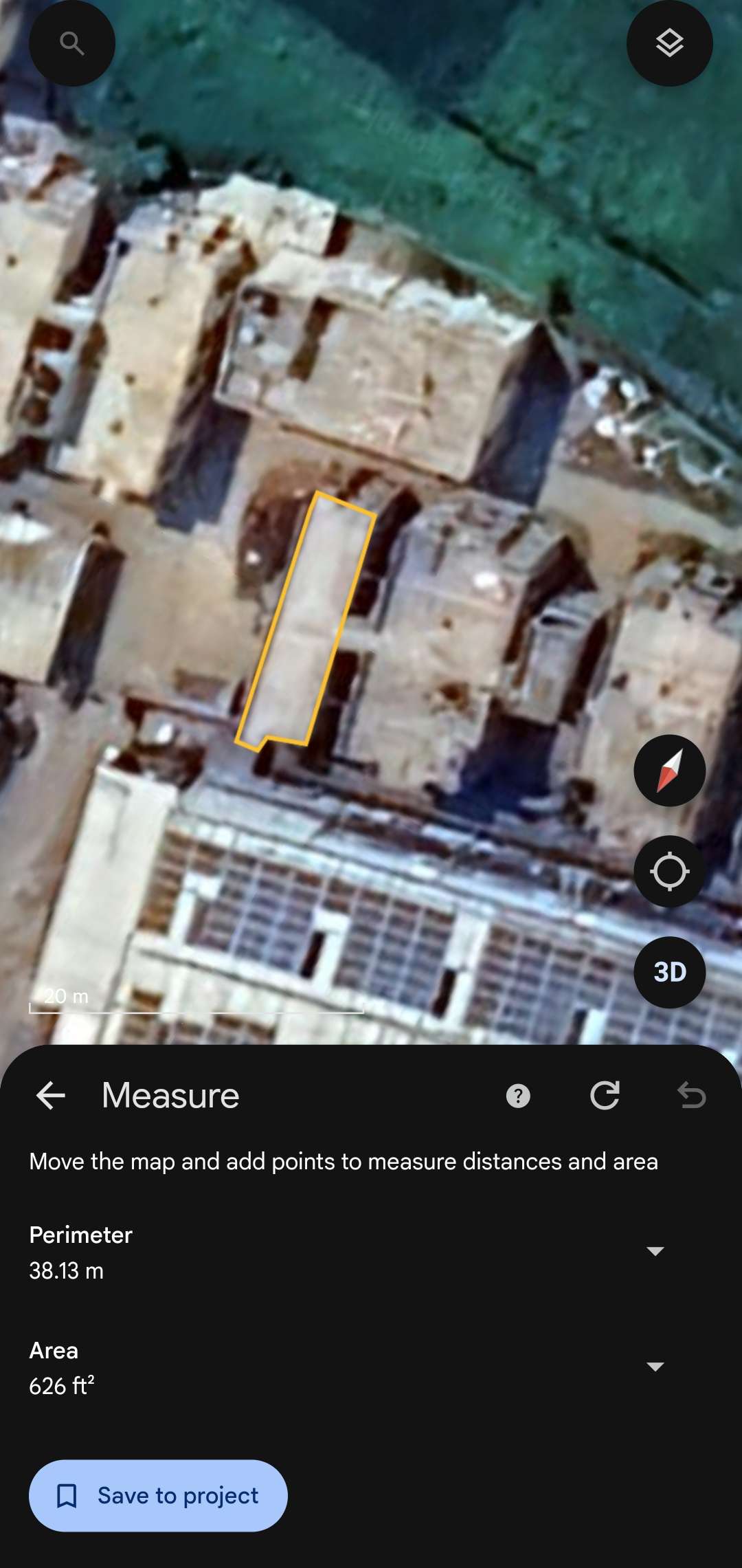This screenshot has height=1568, width=742.
Task: Restart the measurement
Action: coord(605,1095)
